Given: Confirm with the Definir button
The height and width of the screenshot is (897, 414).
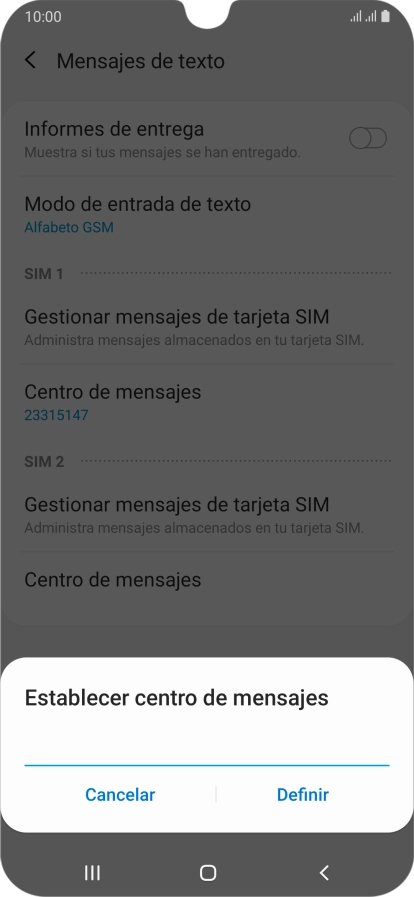Looking at the screenshot, I should click(x=302, y=795).
